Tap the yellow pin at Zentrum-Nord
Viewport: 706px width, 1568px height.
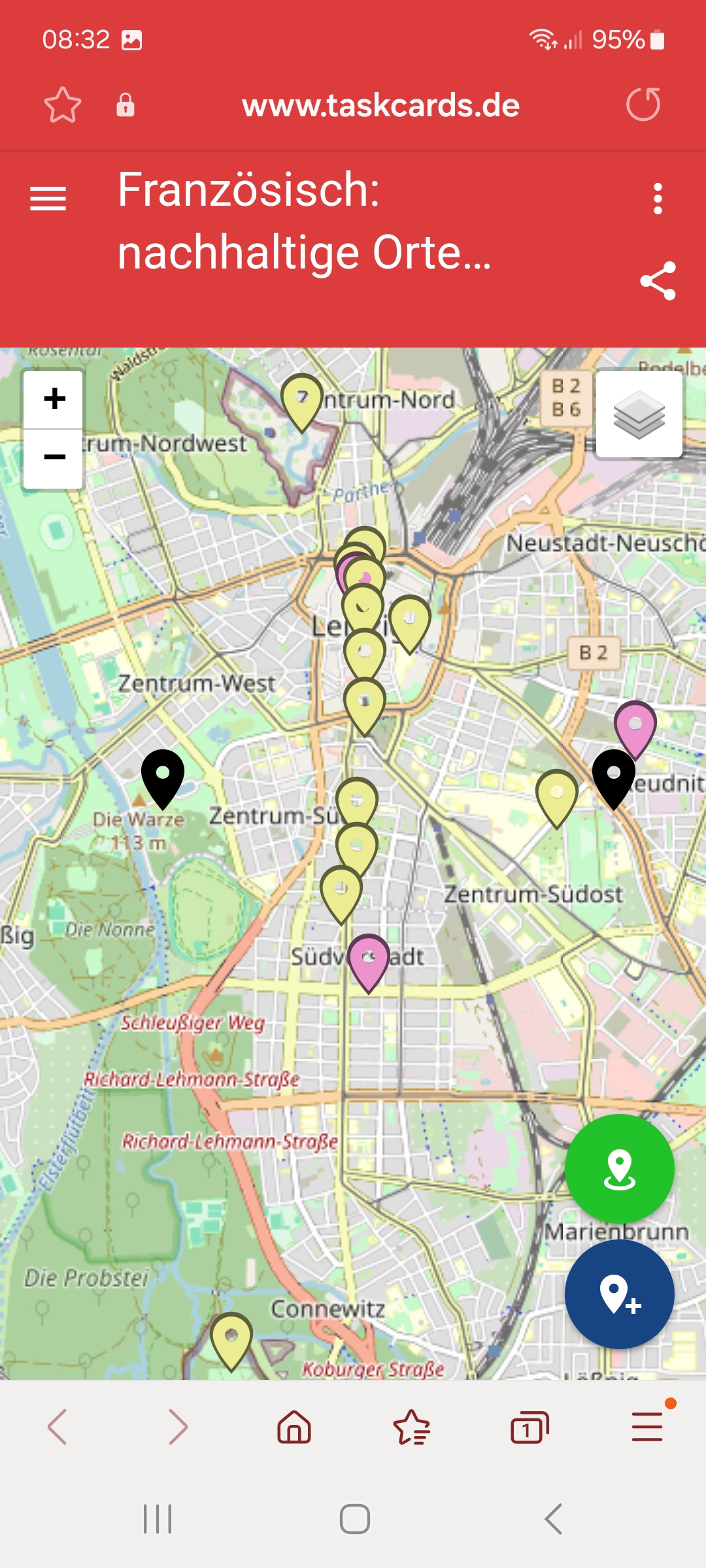point(302,402)
